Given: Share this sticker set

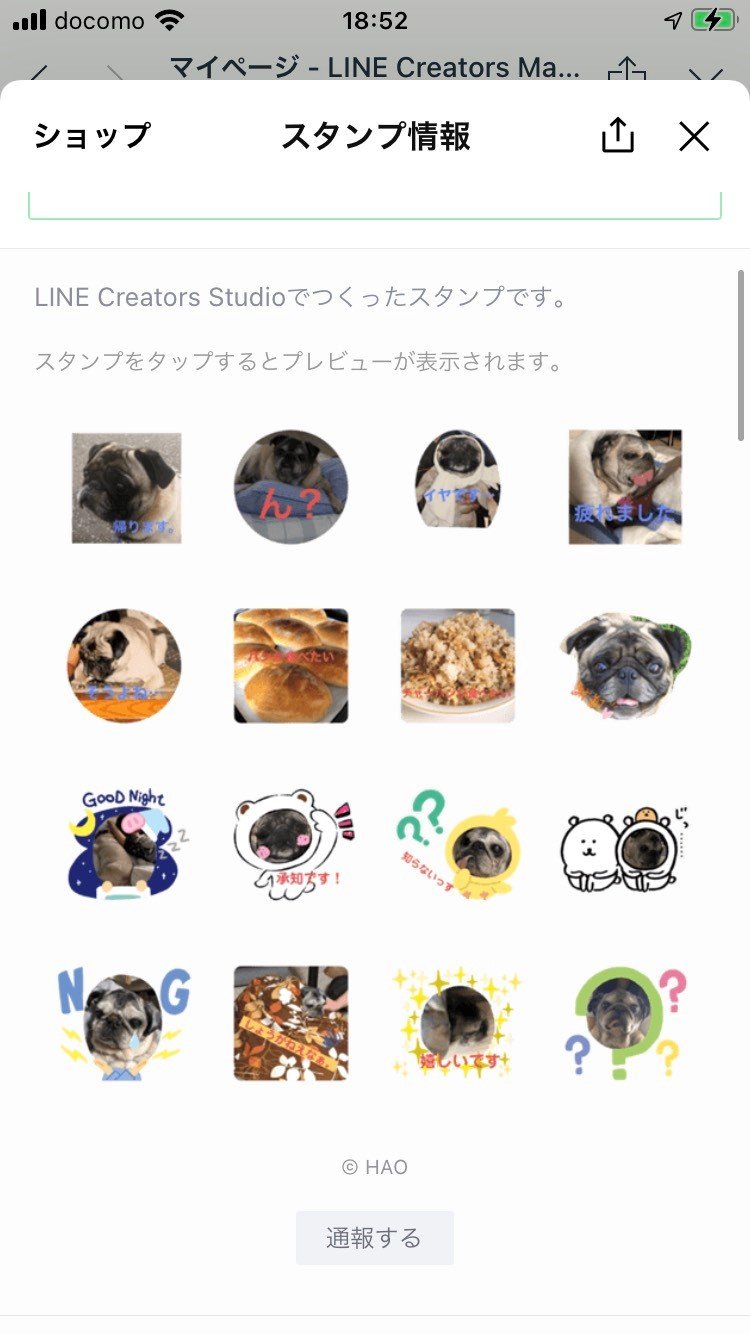Looking at the screenshot, I should tap(618, 135).
